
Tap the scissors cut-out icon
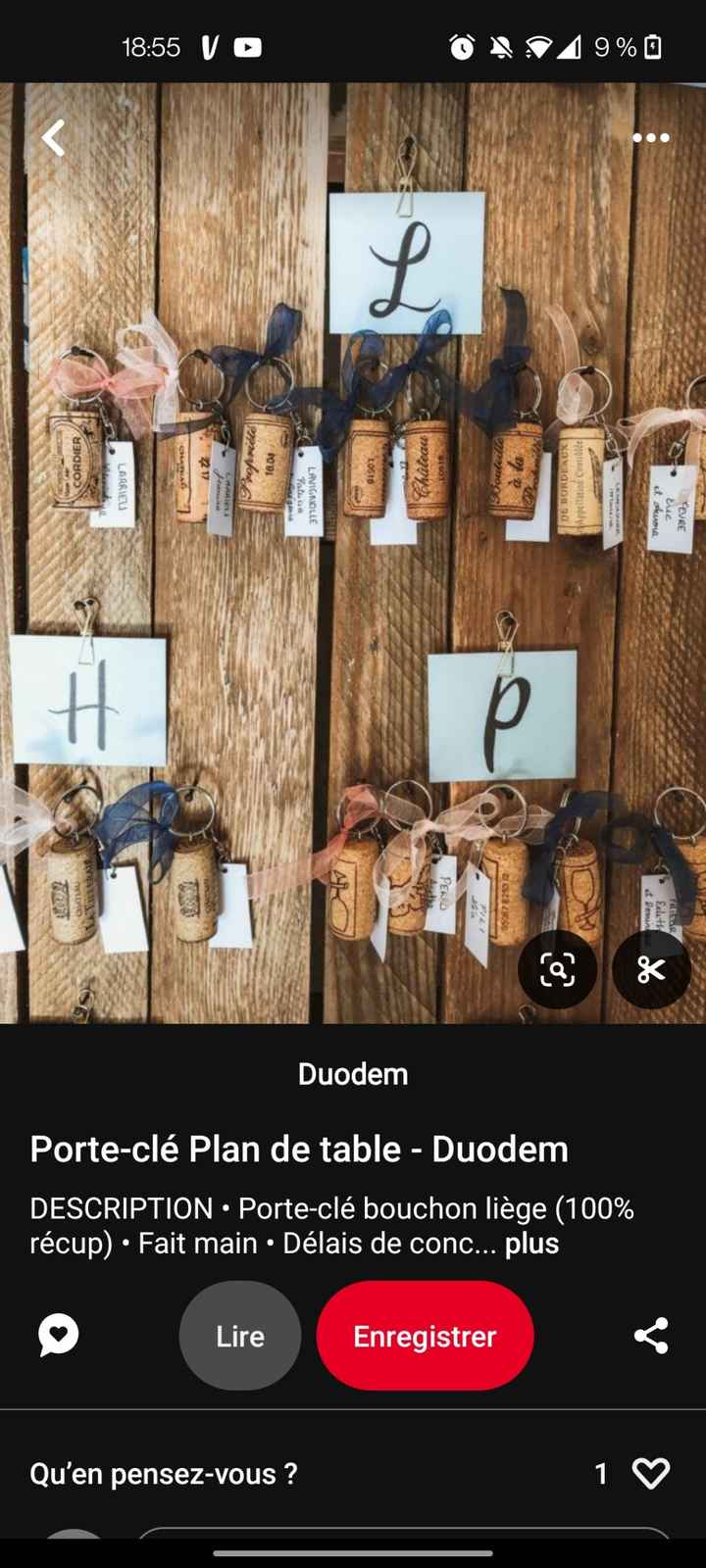(x=651, y=970)
